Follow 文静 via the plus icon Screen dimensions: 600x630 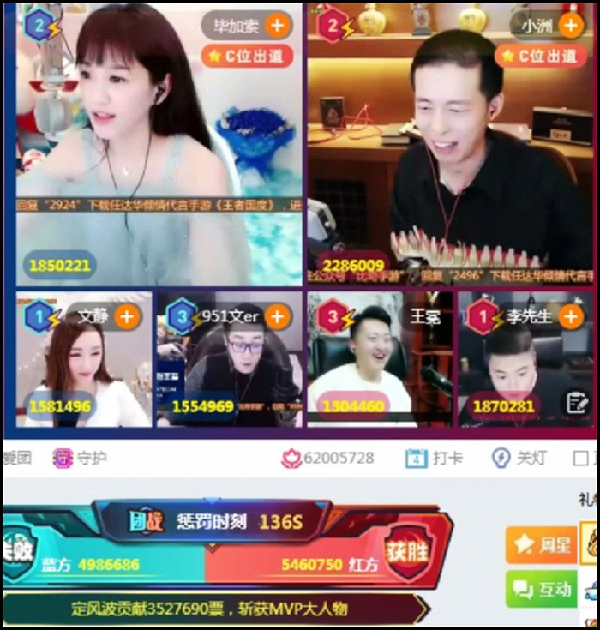click(x=127, y=317)
